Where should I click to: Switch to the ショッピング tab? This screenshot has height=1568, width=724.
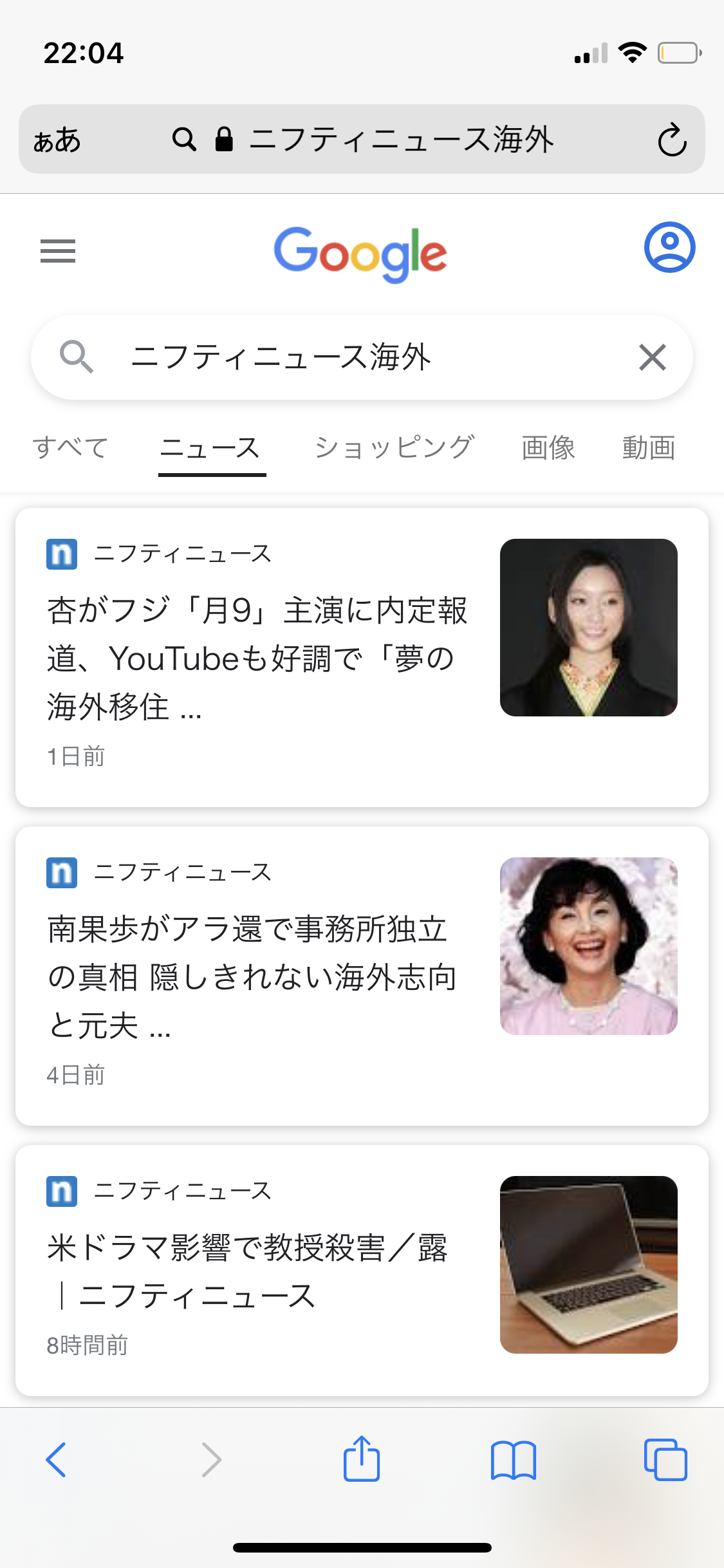pos(394,447)
